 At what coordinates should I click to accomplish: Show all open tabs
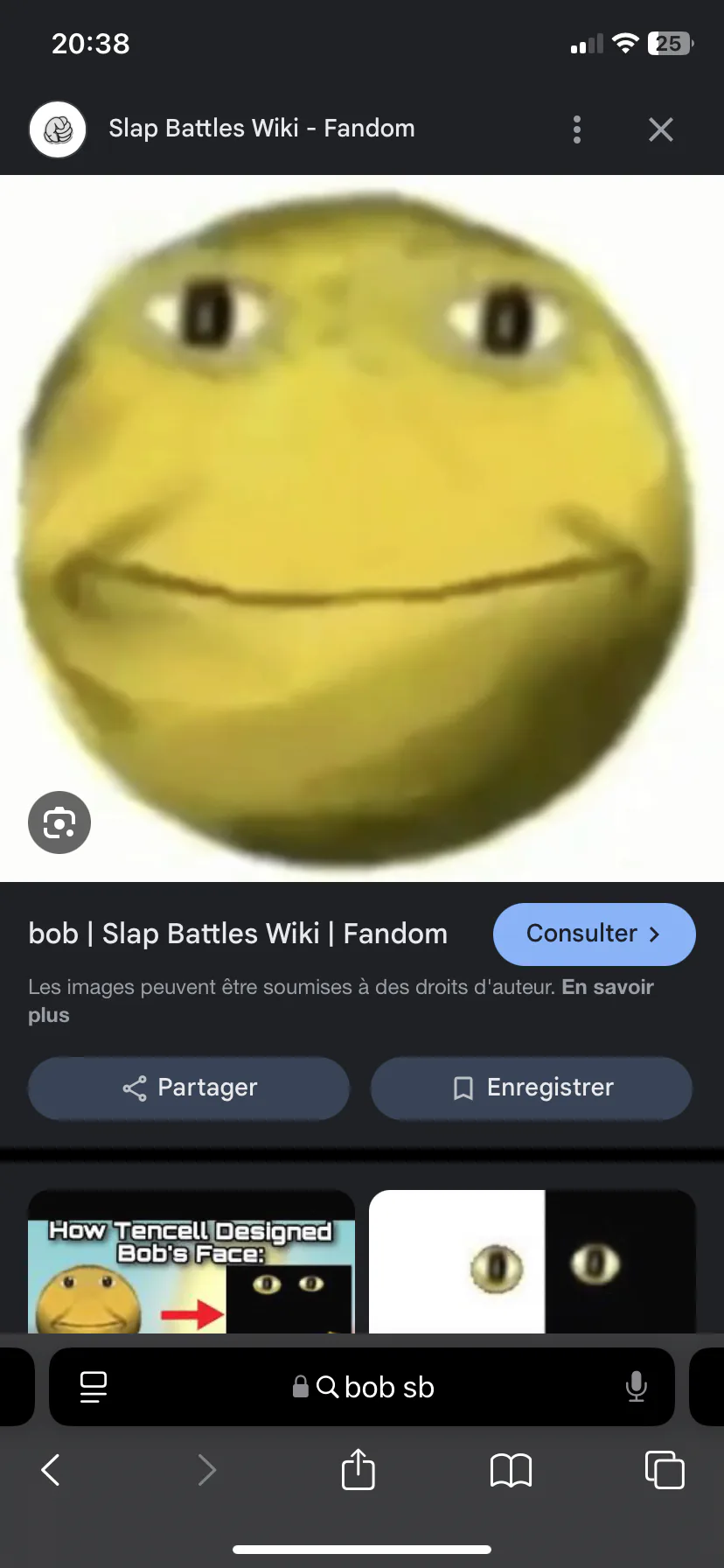tap(664, 1470)
